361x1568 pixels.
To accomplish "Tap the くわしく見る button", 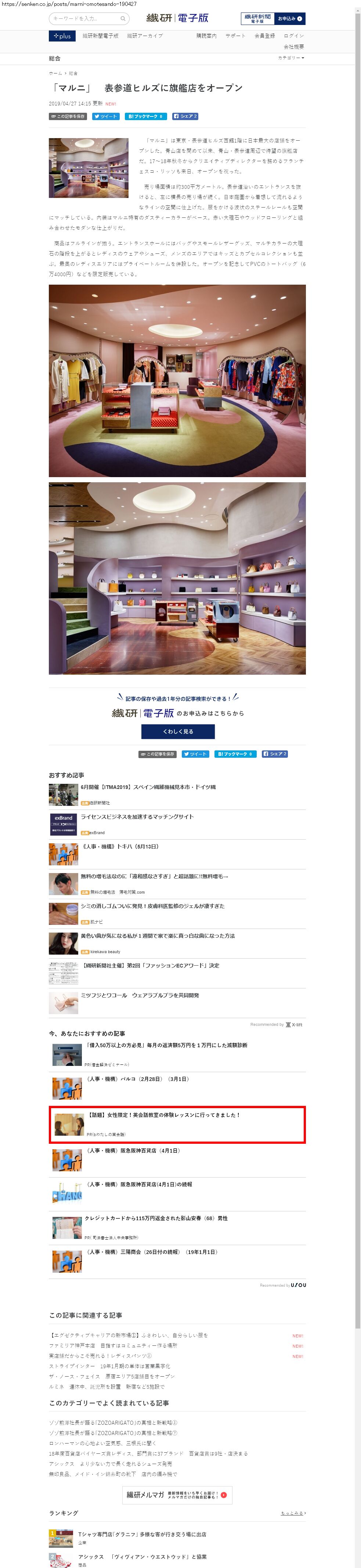I will click(x=178, y=731).
